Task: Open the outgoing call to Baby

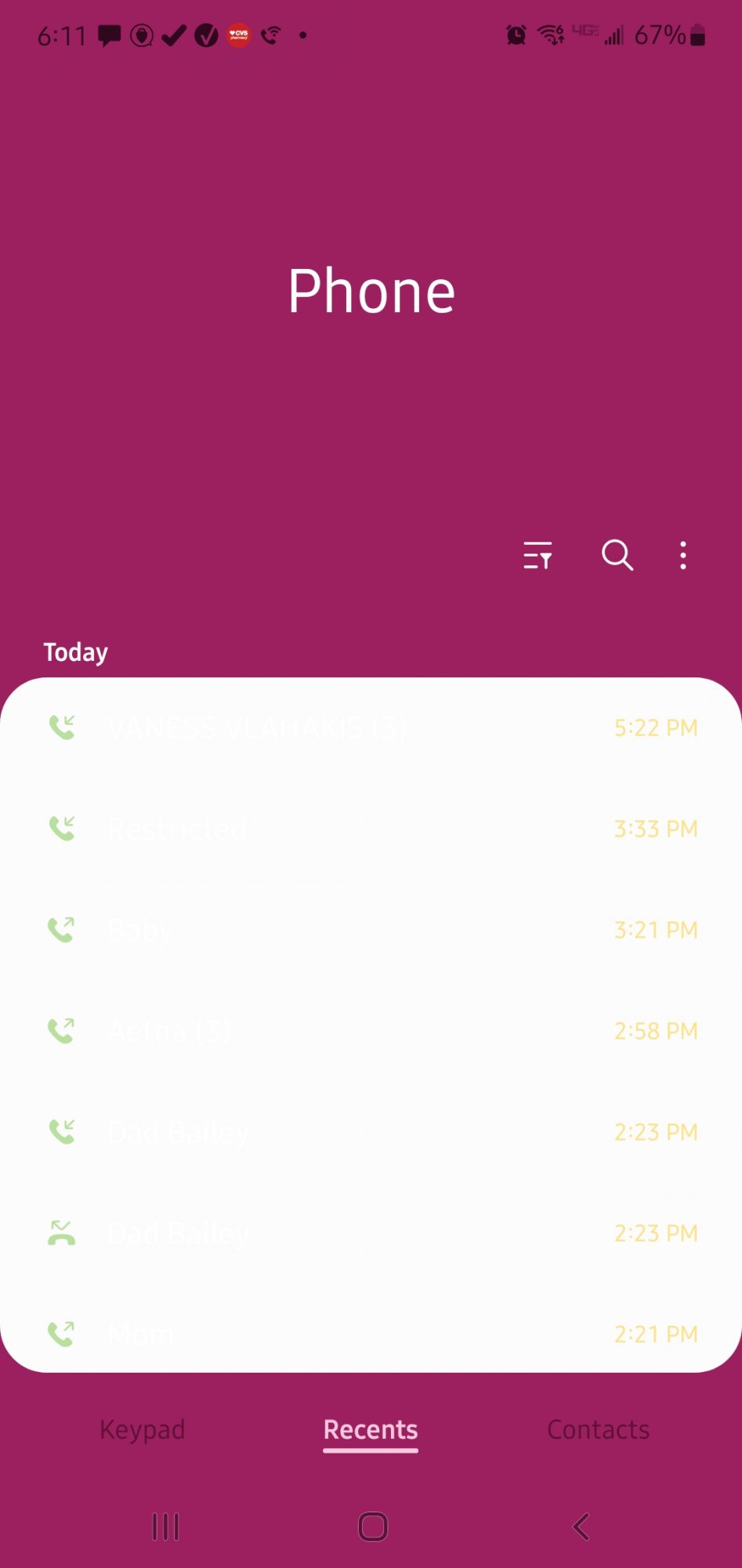Action: [x=371, y=930]
